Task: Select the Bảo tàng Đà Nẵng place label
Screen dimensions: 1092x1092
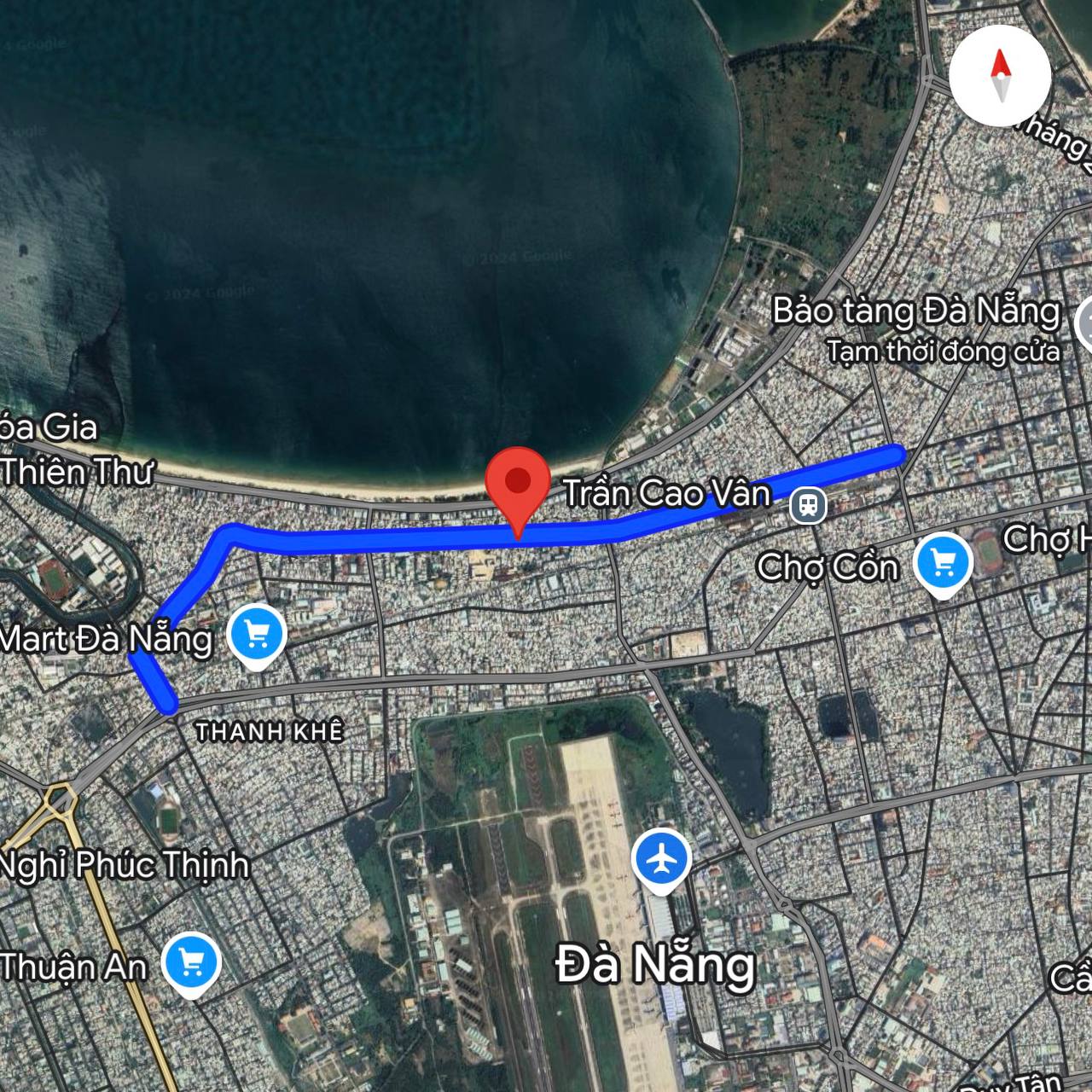Action: point(916,311)
